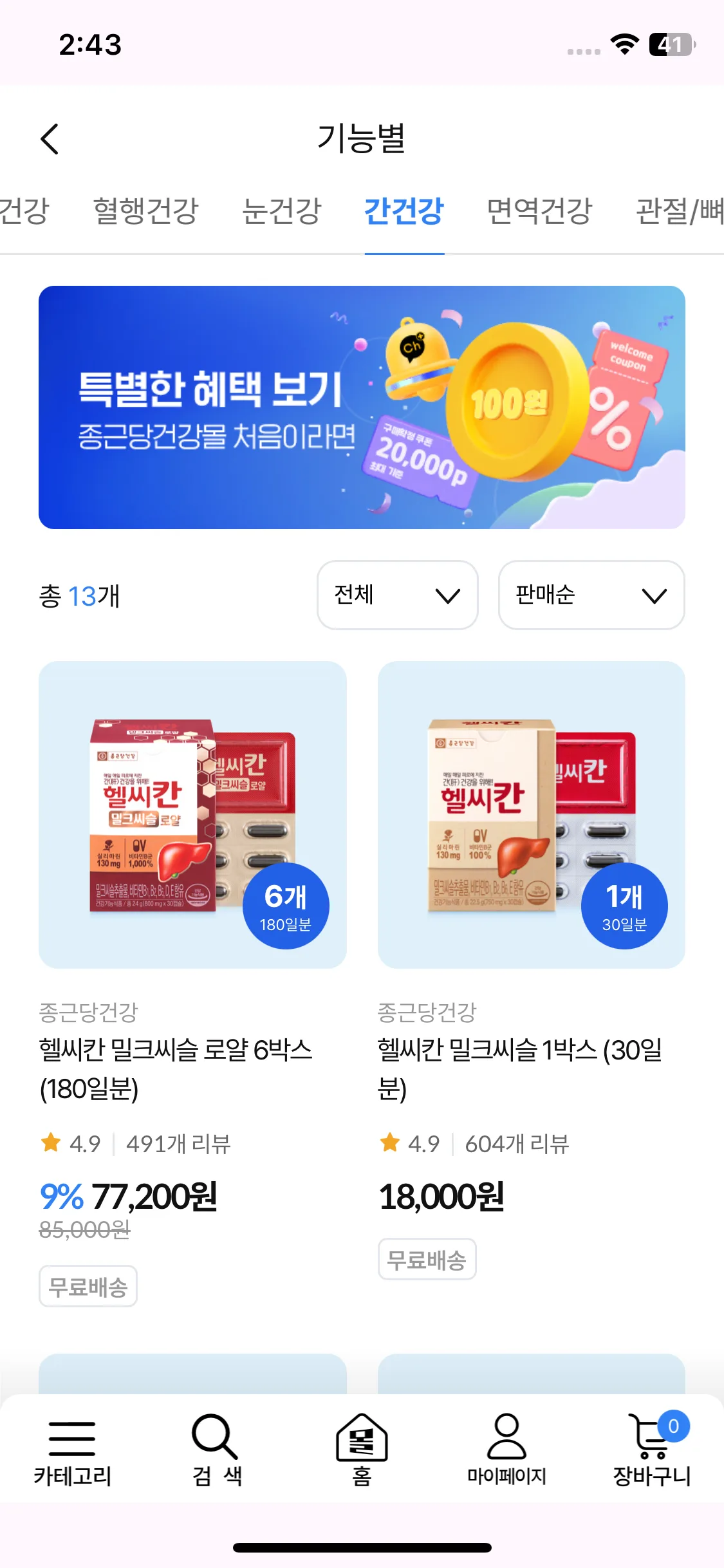Image resolution: width=724 pixels, height=1568 pixels.
Task: Expand the 전체 filter dropdown
Action: pyautogui.click(x=397, y=595)
